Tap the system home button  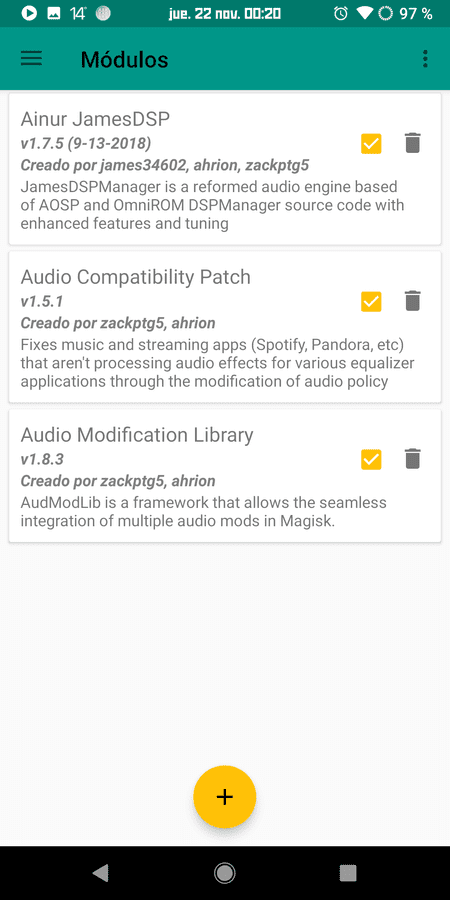pyautogui.click(x=224, y=873)
